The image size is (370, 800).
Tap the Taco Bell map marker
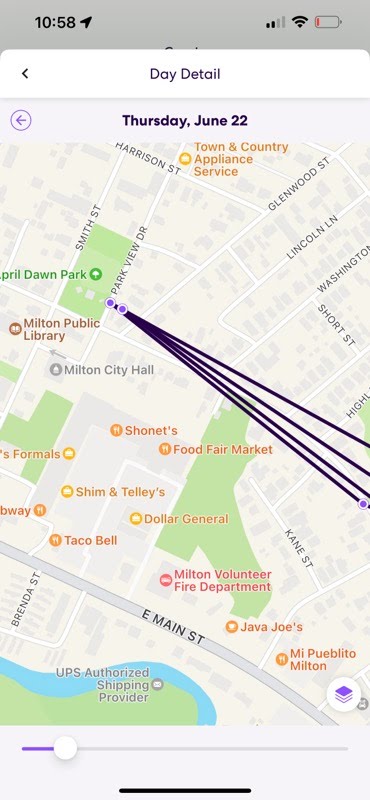click(x=83, y=540)
